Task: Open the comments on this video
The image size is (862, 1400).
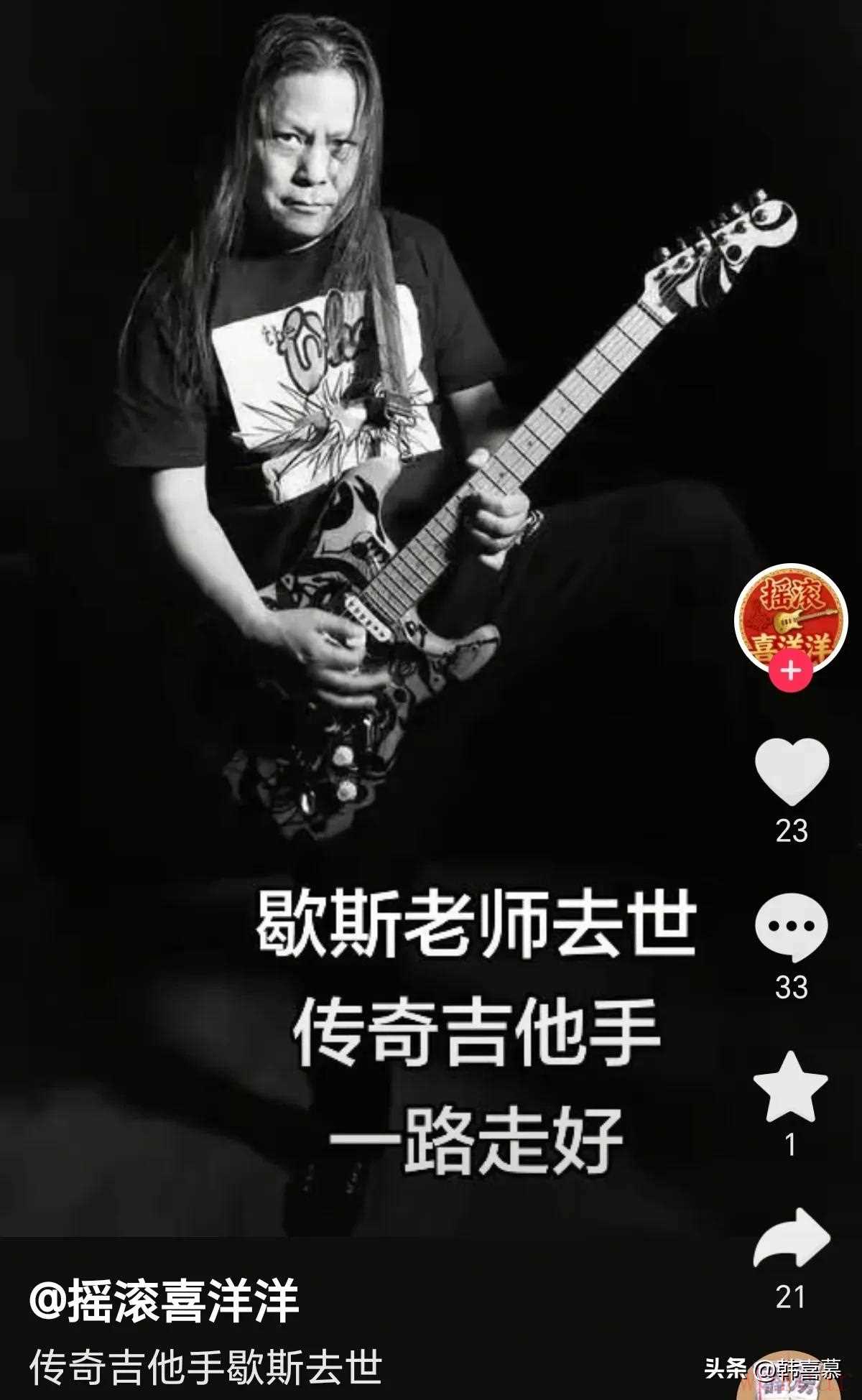Action: 792,927
